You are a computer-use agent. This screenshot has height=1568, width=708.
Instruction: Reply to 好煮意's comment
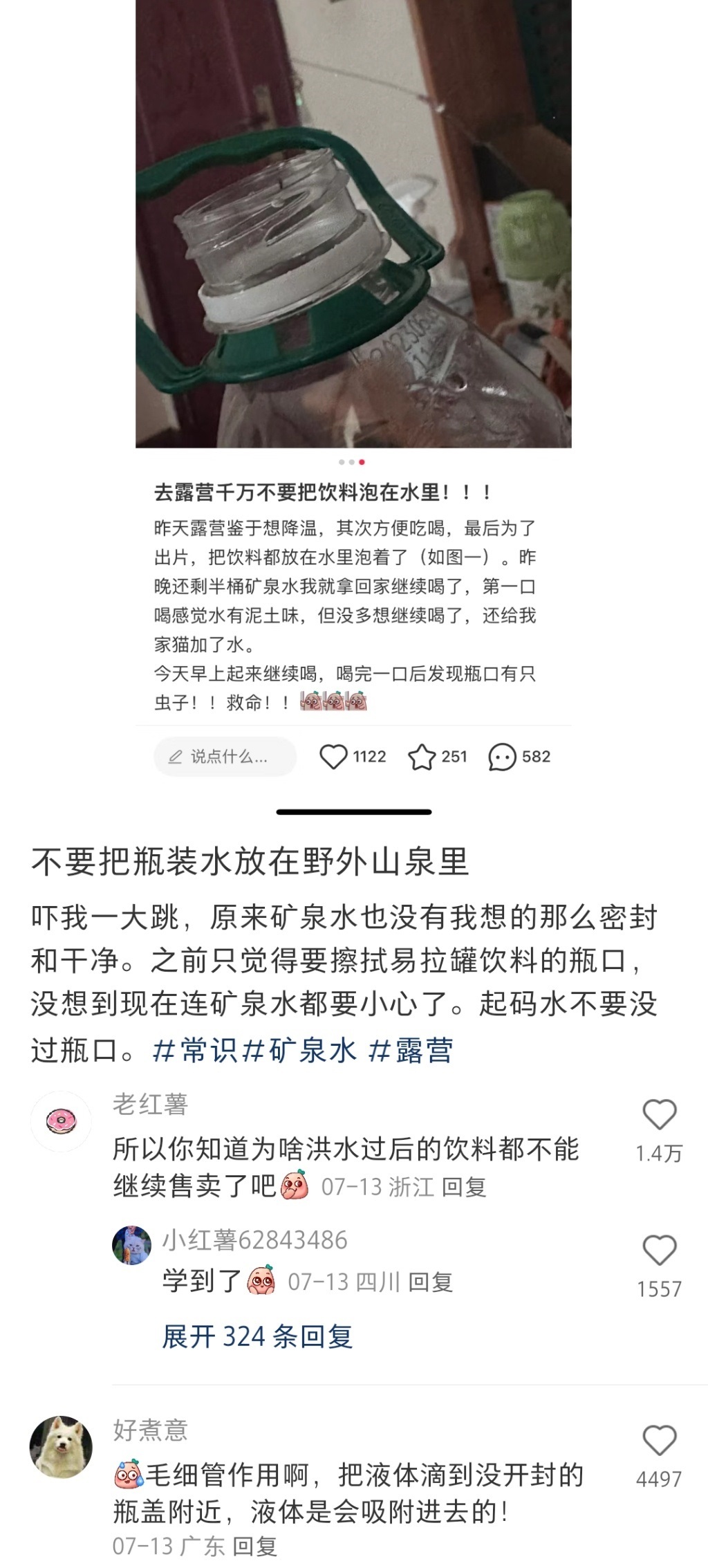click(254, 1546)
